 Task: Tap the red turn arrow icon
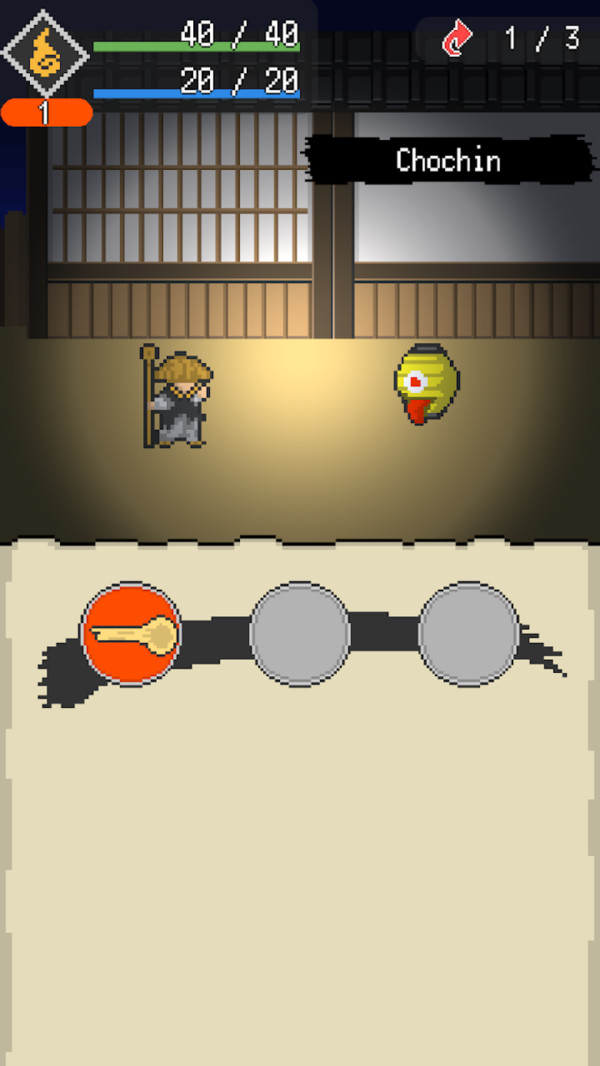(x=458, y=40)
